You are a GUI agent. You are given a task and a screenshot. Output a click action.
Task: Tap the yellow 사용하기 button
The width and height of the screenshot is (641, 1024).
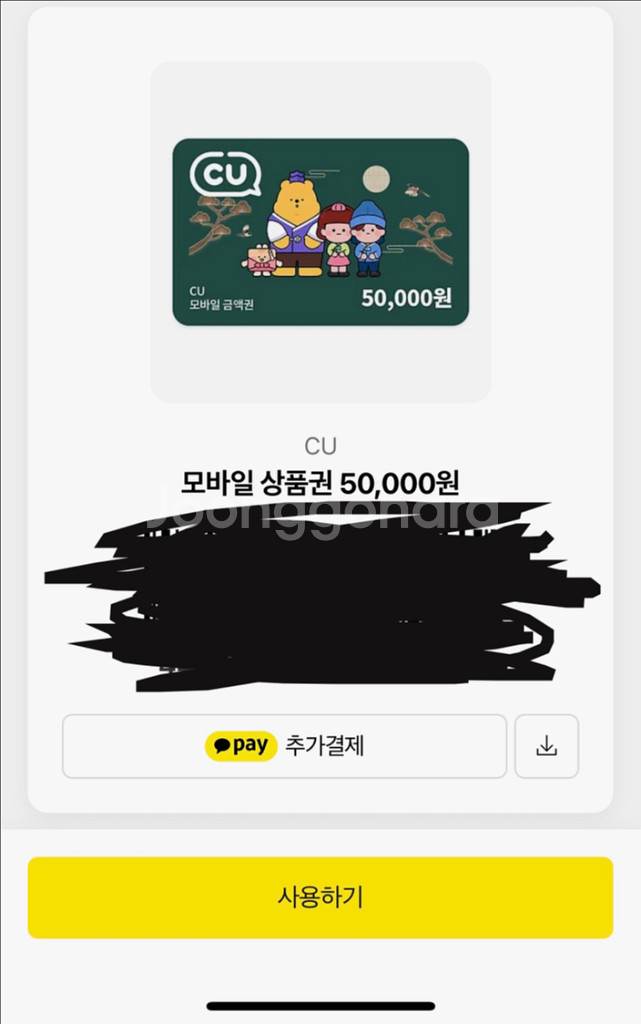[320, 897]
